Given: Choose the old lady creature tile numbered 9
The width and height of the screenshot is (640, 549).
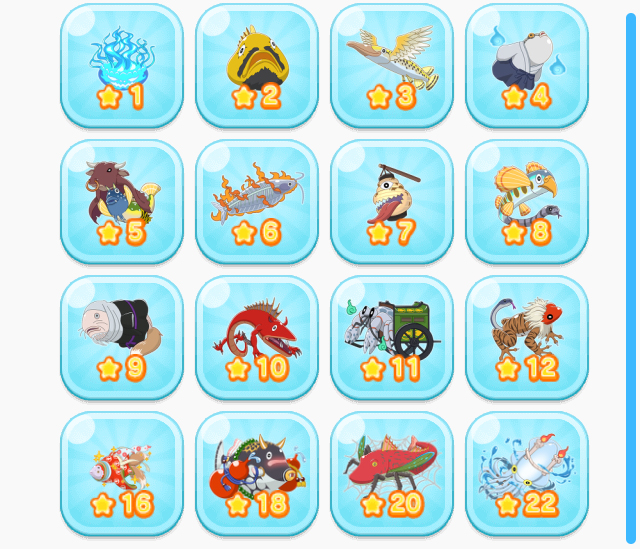Looking at the screenshot, I should [x=122, y=337].
